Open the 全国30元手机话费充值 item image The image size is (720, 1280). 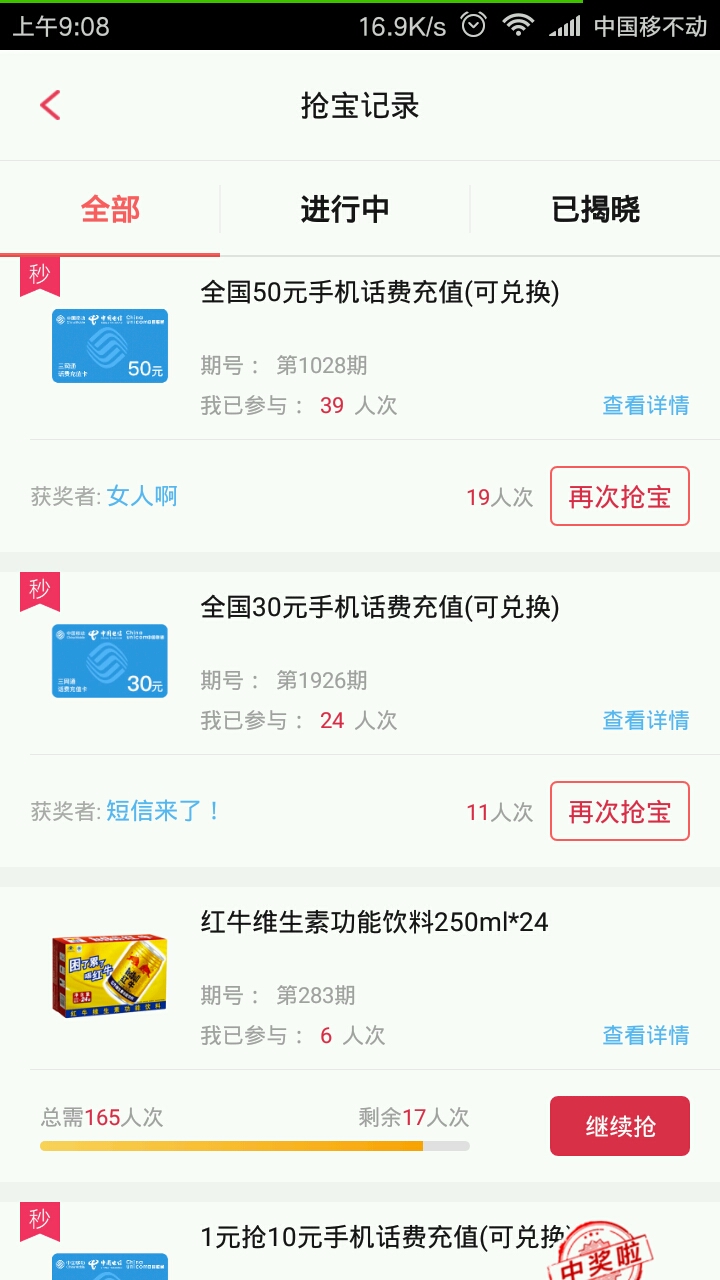pyautogui.click(x=110, y=661)
